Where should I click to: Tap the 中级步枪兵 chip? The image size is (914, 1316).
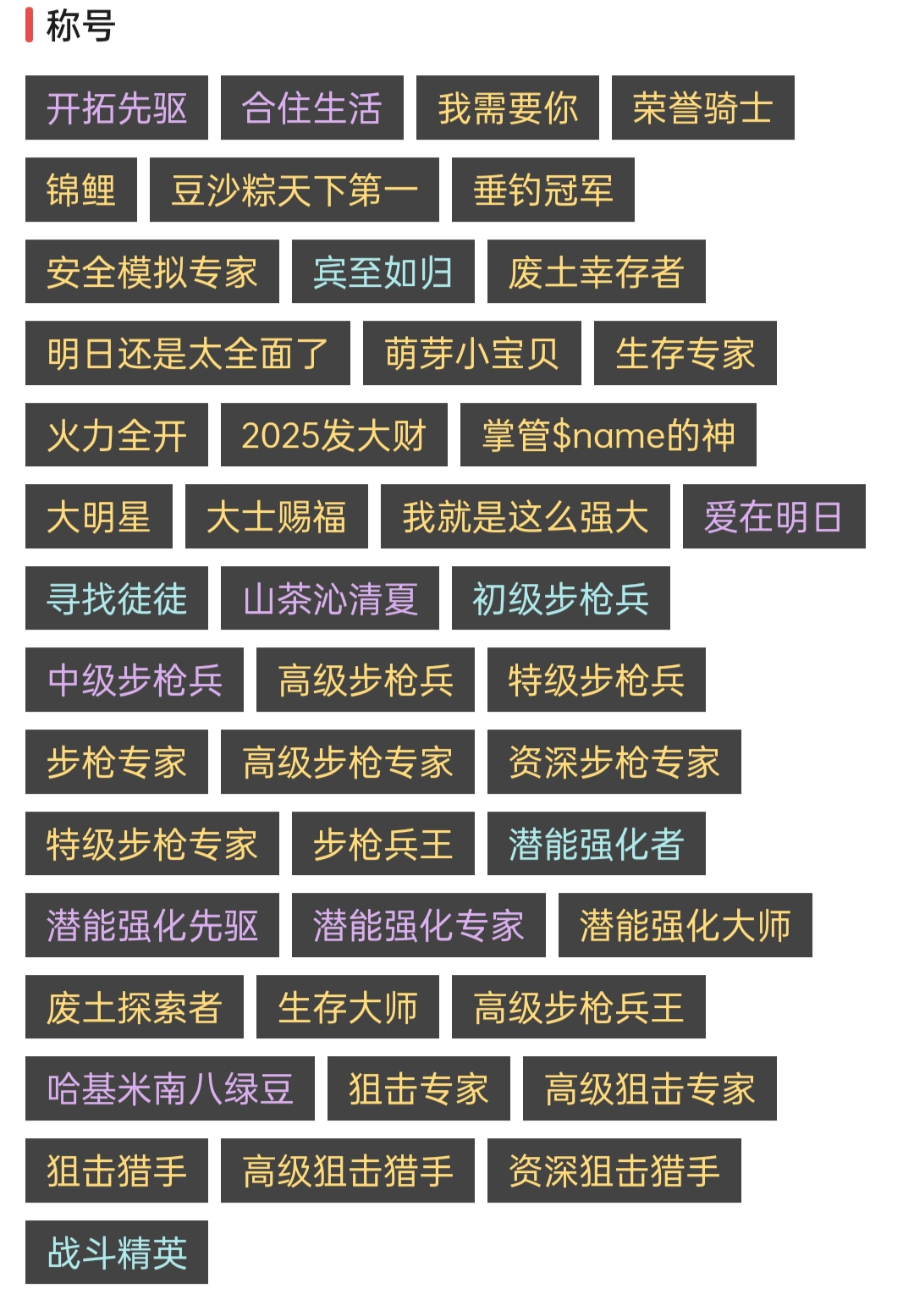[x=135, y=680]
